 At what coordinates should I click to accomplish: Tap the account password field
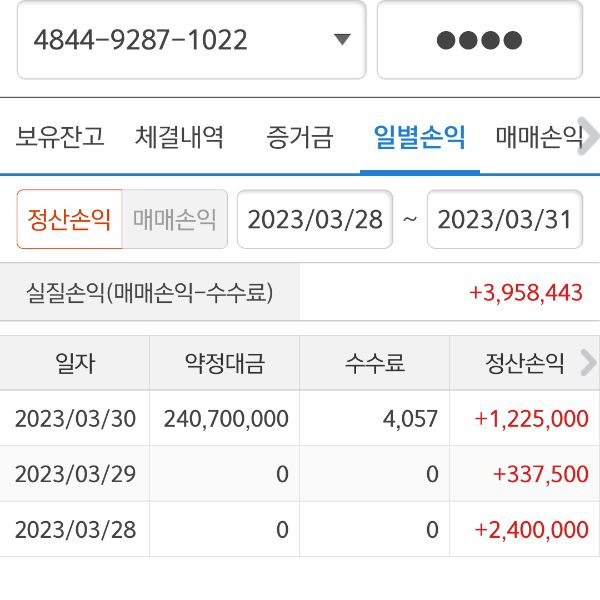[479, 40]
